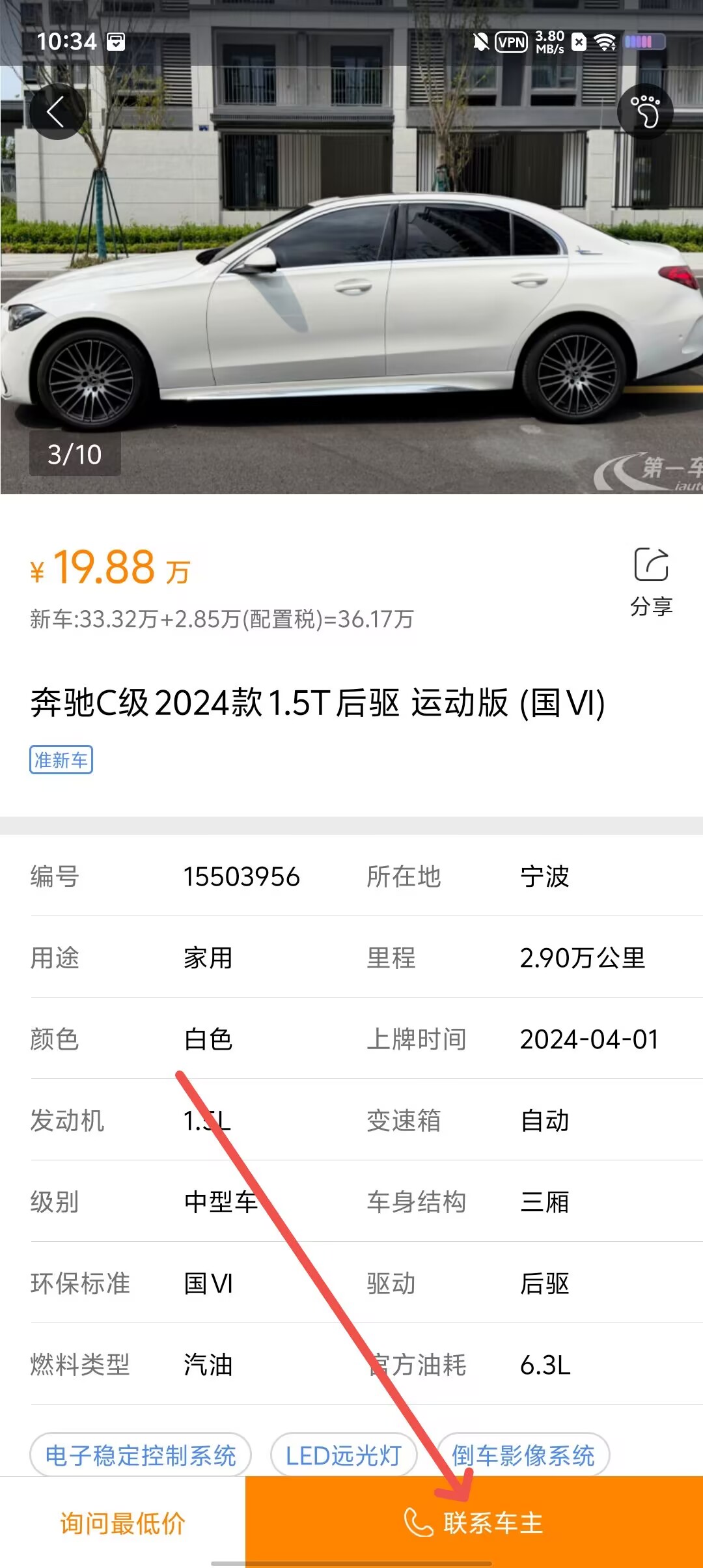The image size is (703, 1568).
Task: Open the footprint browsing history icon
Action: 645,111
